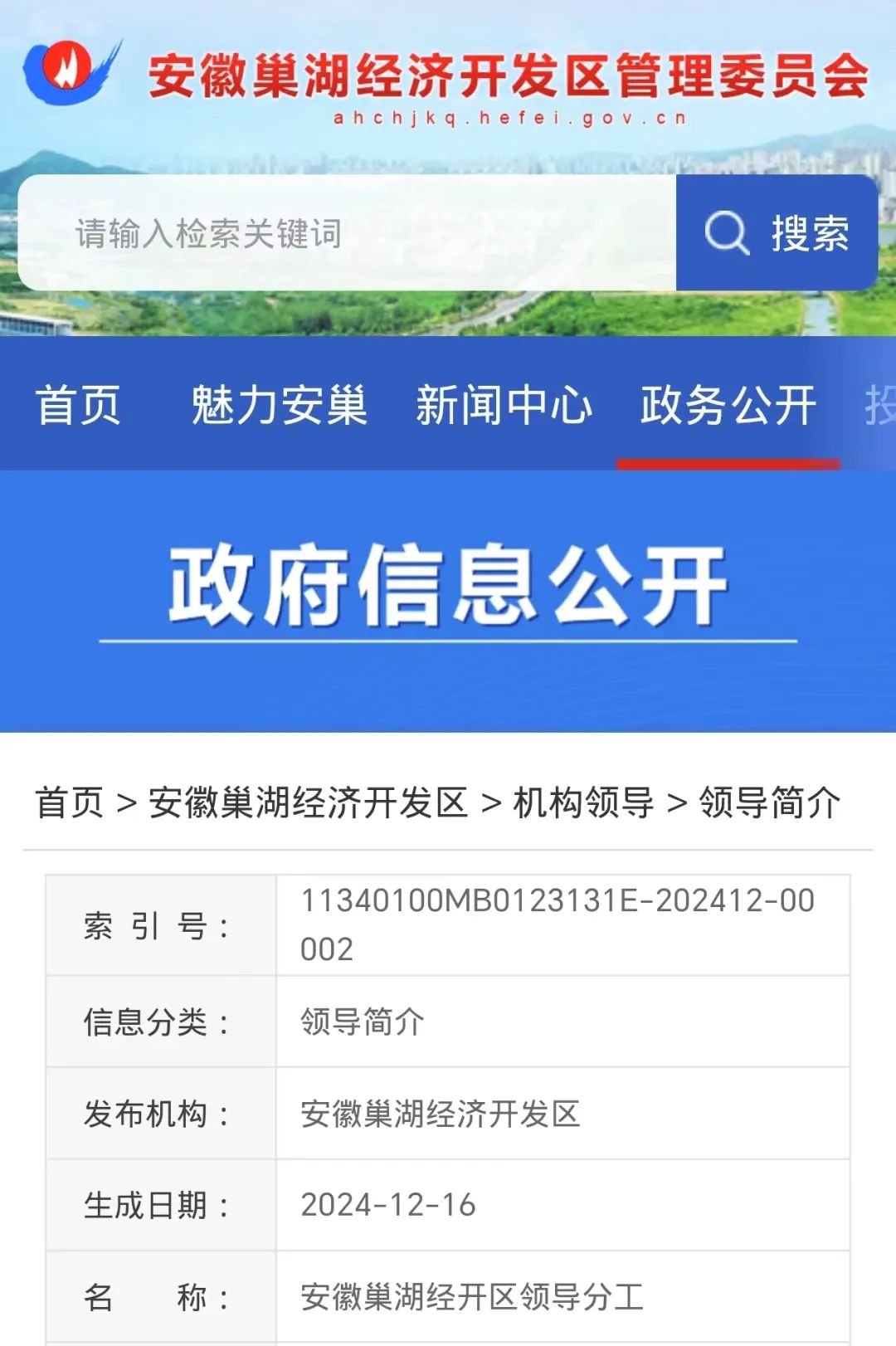Switch to the 首页 navigation tab

point(79,405)
